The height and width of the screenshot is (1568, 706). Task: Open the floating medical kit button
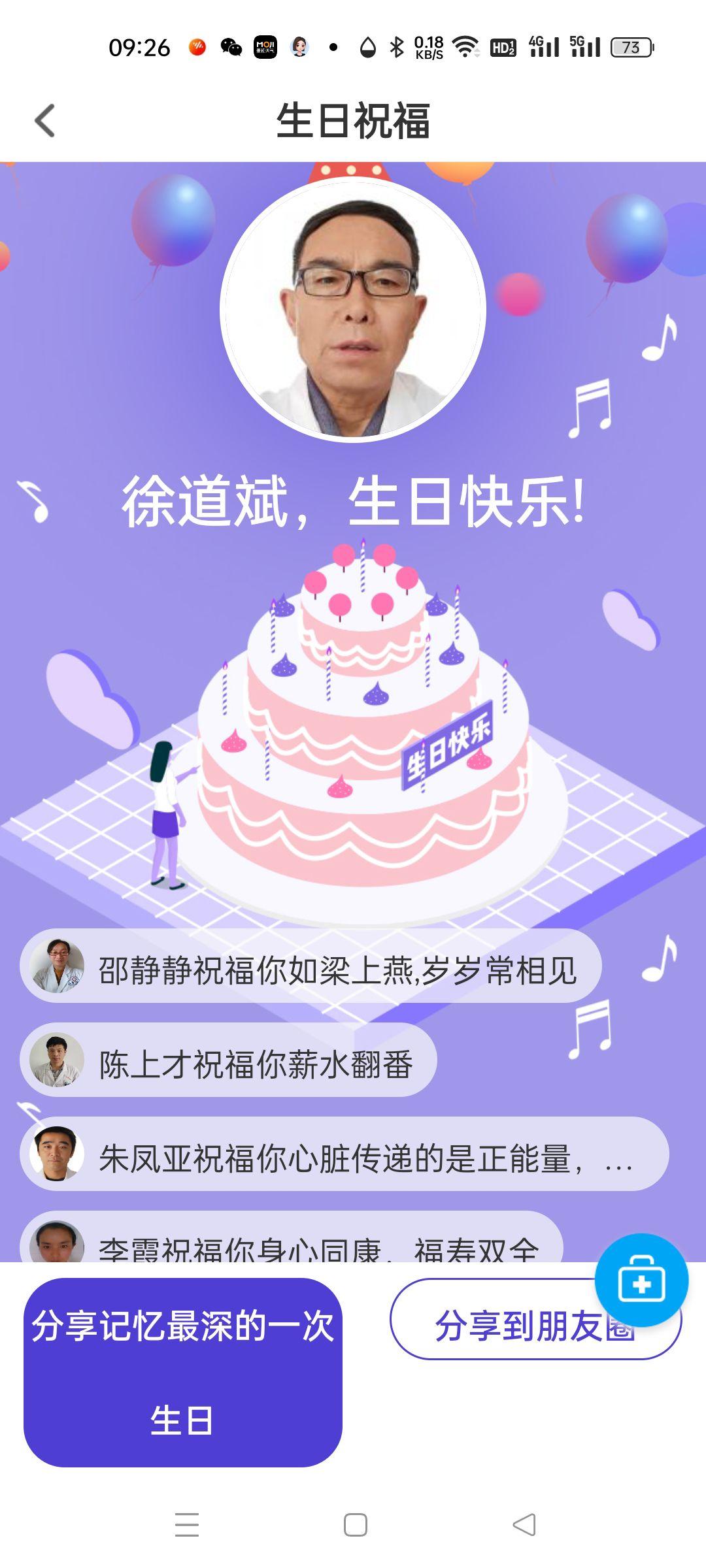click(641, 1281)
